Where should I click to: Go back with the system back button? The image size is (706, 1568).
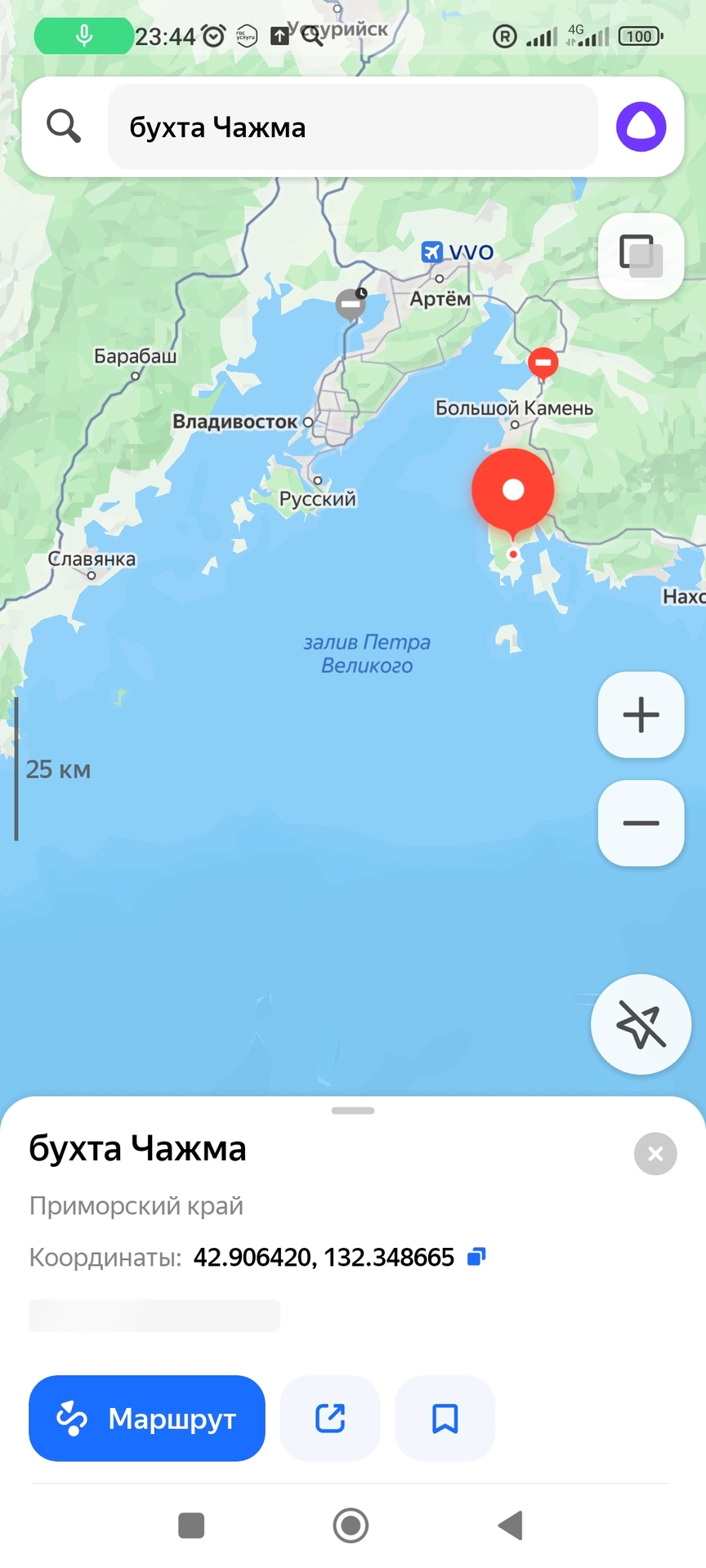click(x=511, y=1525)
